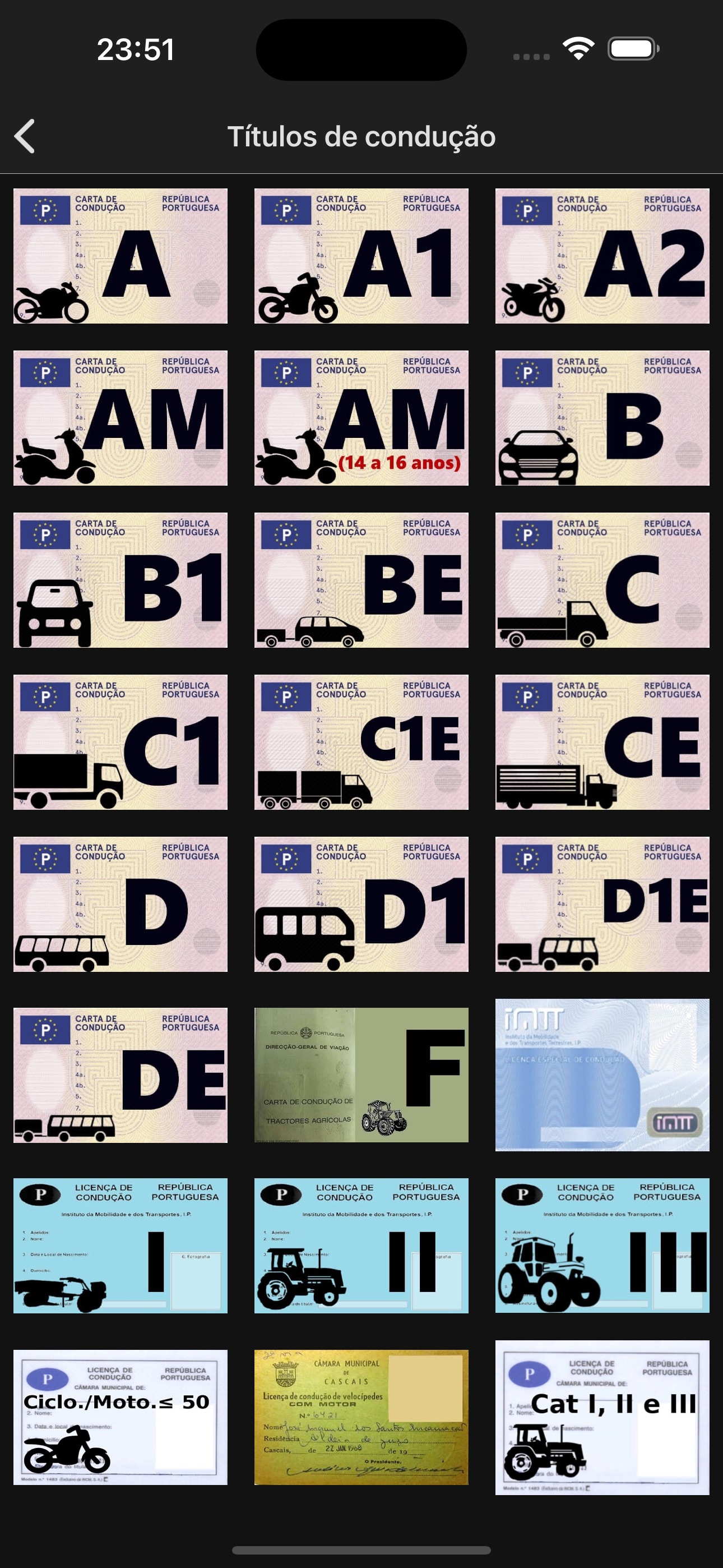Open the C1E licence card
The width and height of the screenshot is (723, 1568).
361,741
